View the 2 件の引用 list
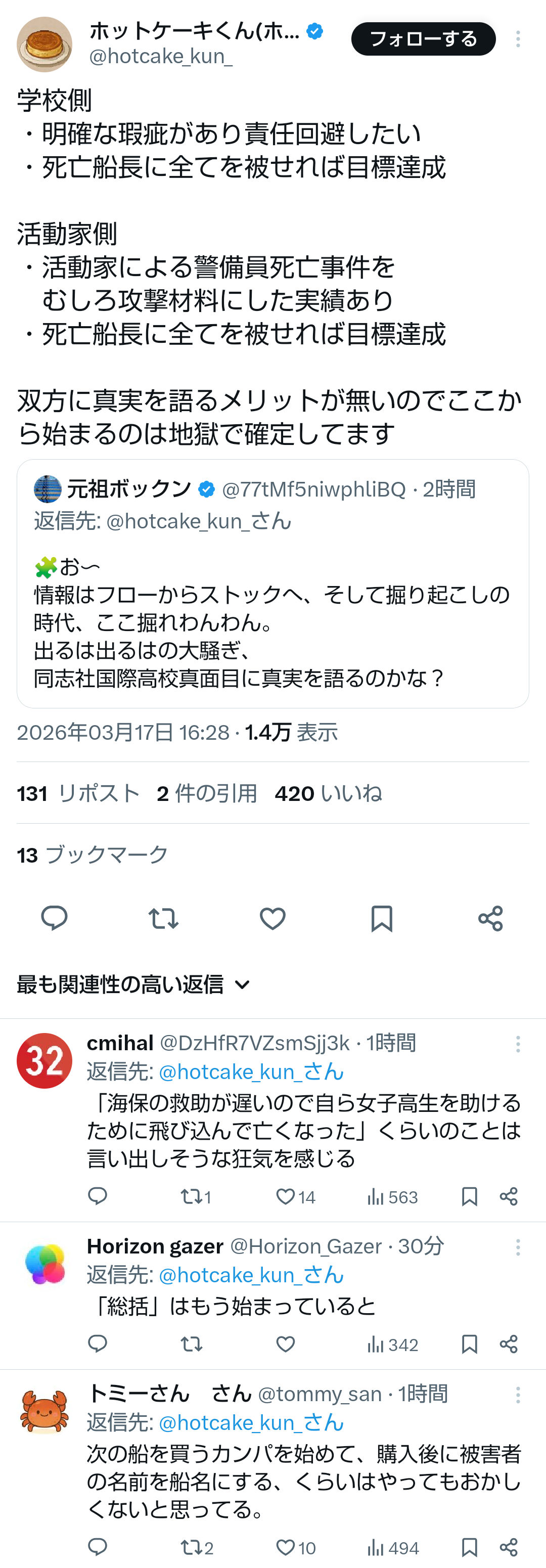Image resolution: width=546 pixels, height=1568 pixels. (206, 793)
